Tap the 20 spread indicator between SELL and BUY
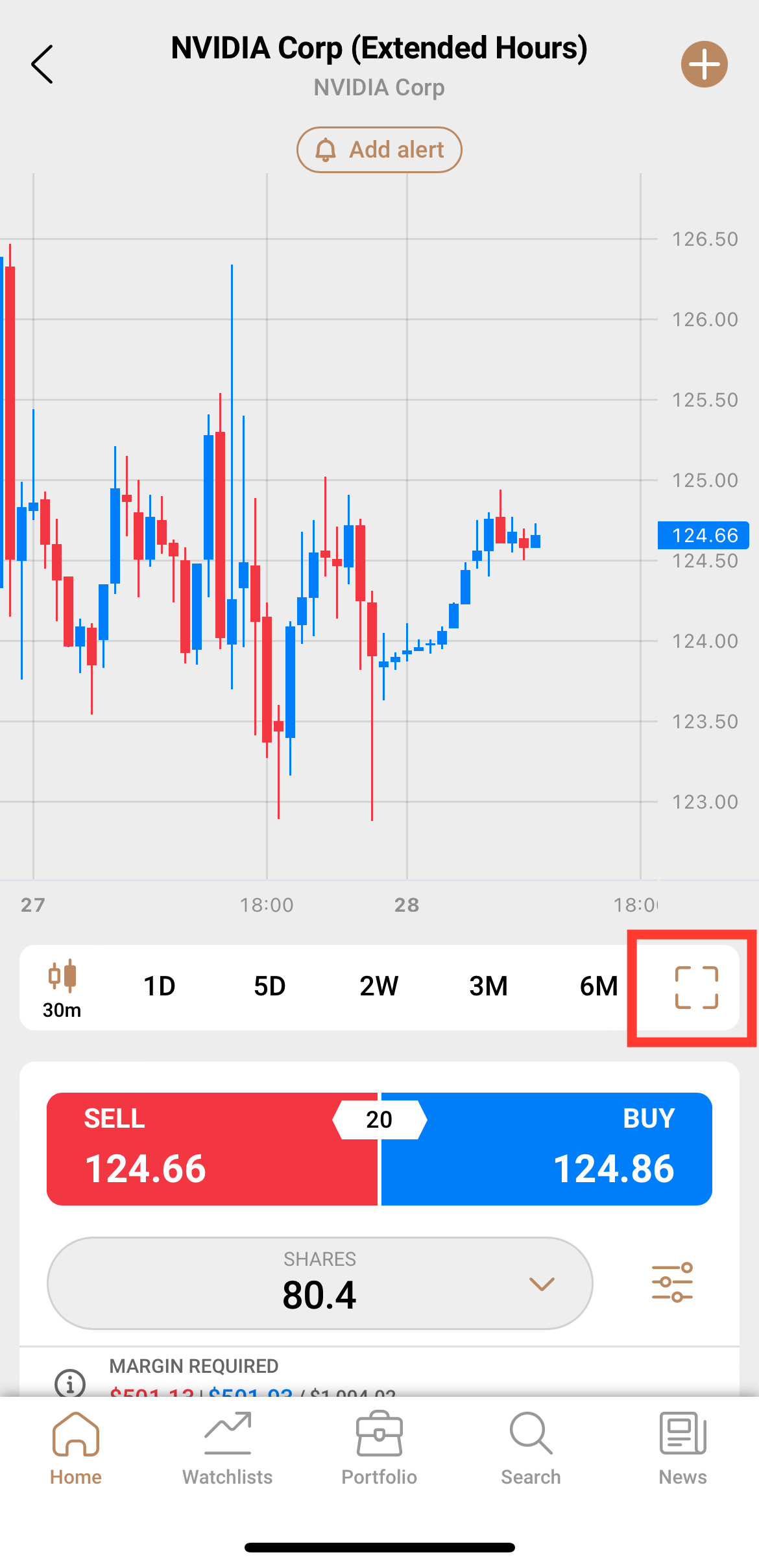This screenshot has width=759, height=1568. (379, 1119)
